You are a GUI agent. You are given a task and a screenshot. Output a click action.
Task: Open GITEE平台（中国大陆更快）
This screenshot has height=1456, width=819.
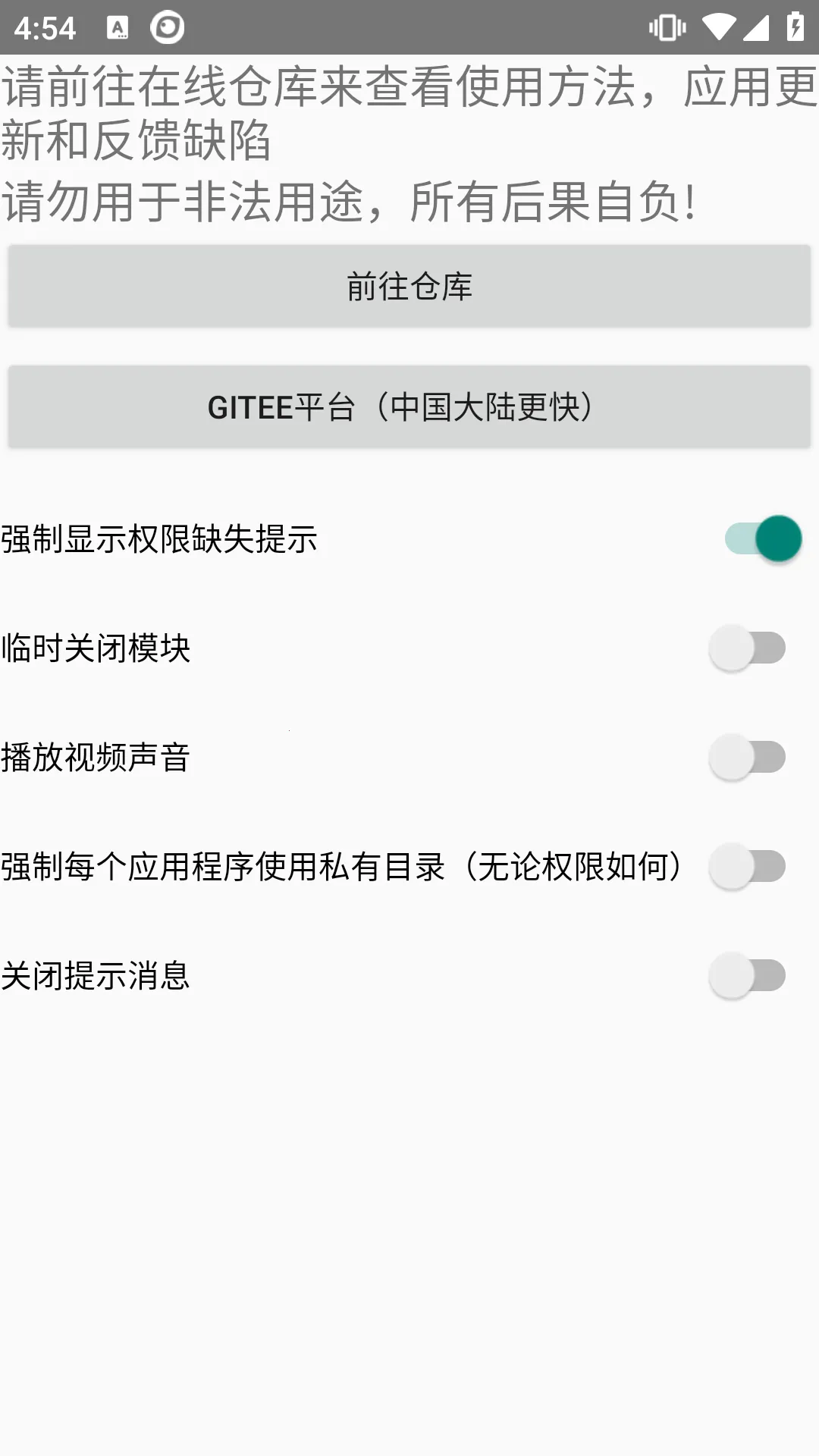point(409,407)
